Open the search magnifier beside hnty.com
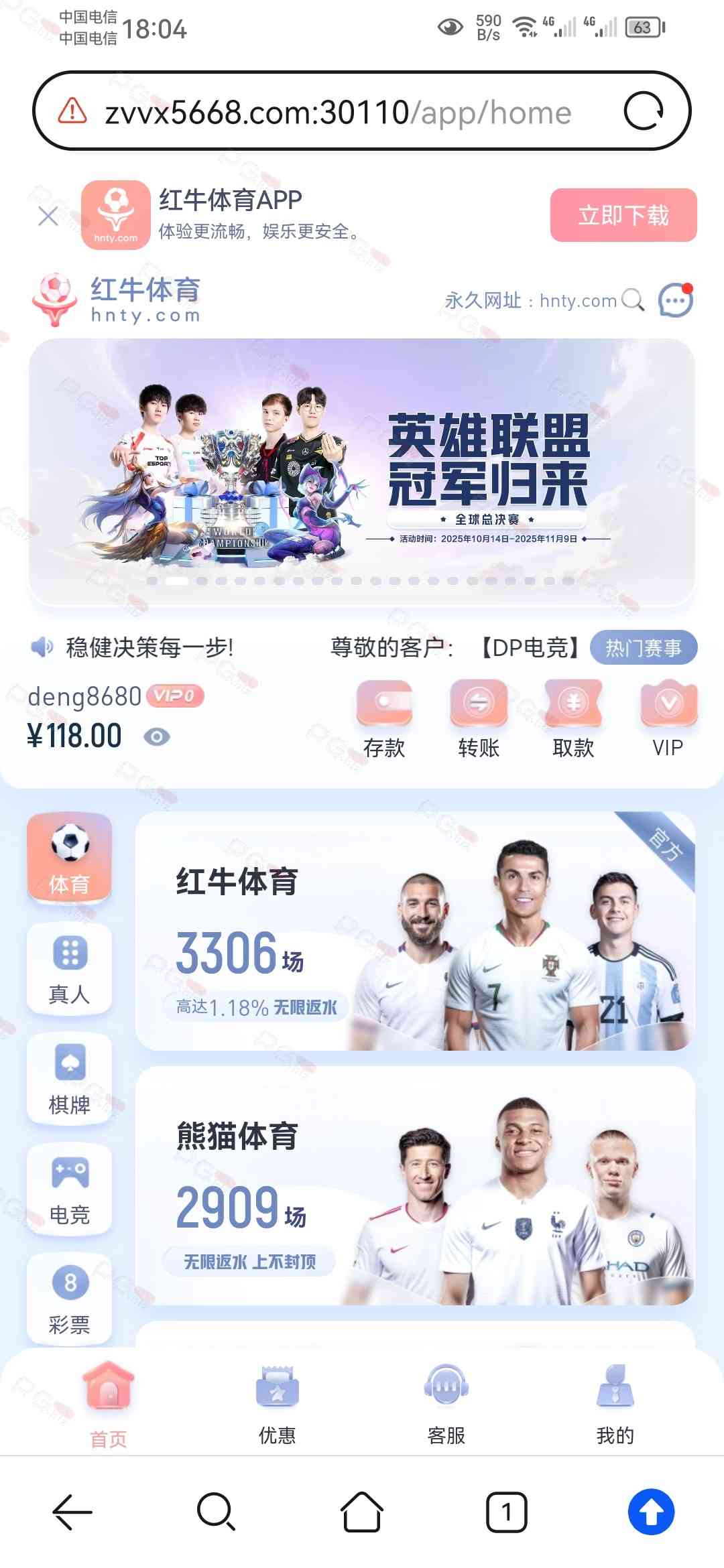Screen dimensions: 724x1568 coord(632,300)
